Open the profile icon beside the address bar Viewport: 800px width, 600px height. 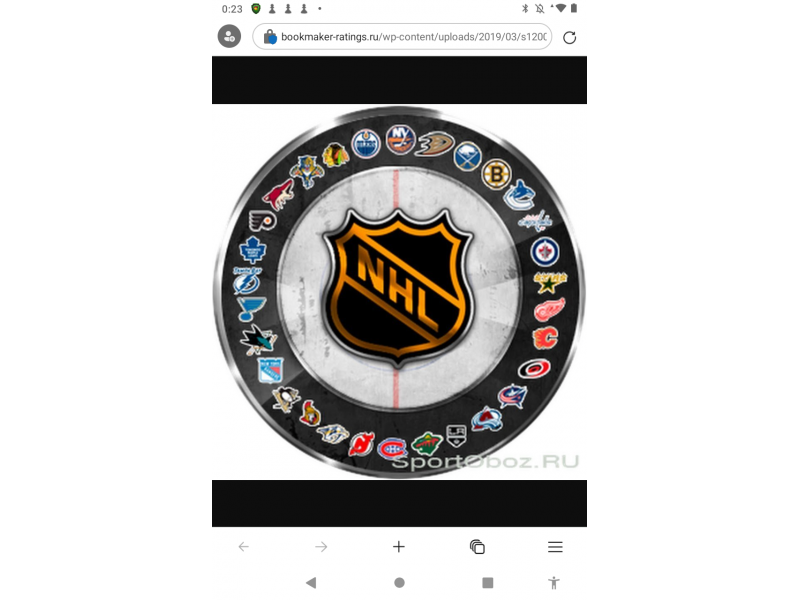click(230, 37)
